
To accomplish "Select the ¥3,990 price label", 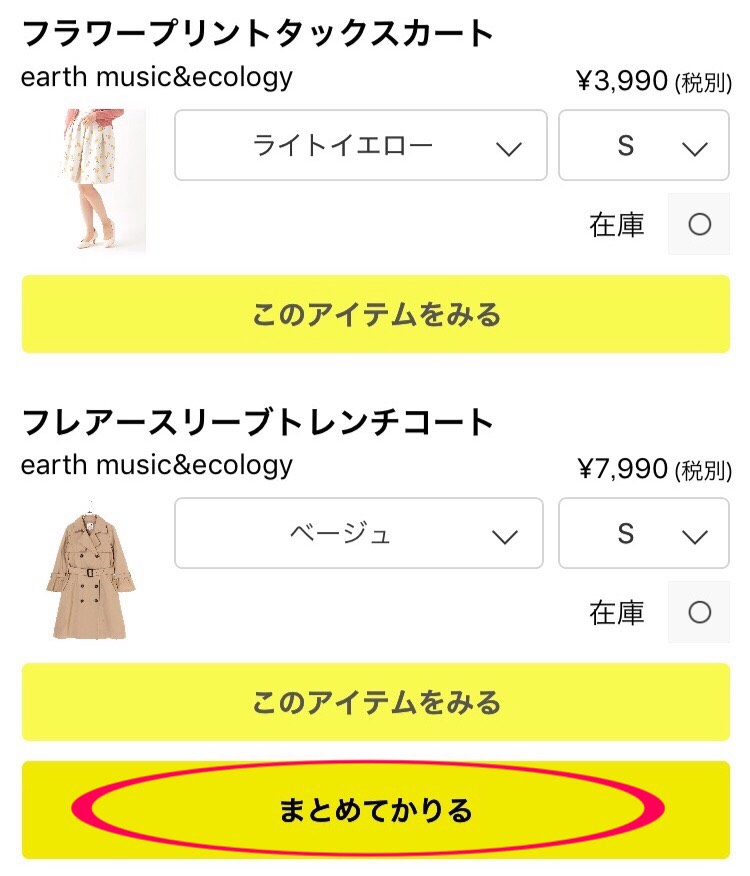I will point(624,78).
